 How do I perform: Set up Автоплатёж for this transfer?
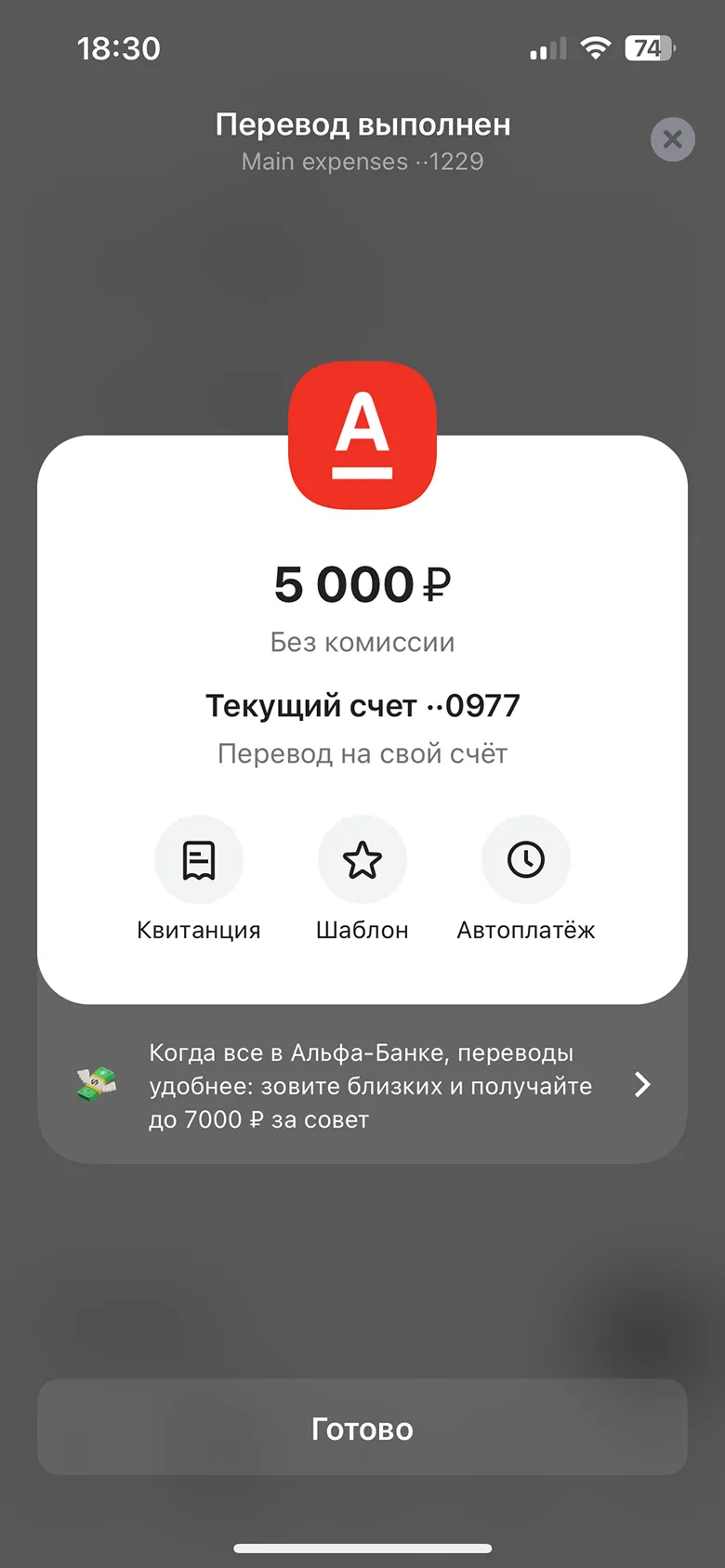(526, 860)
